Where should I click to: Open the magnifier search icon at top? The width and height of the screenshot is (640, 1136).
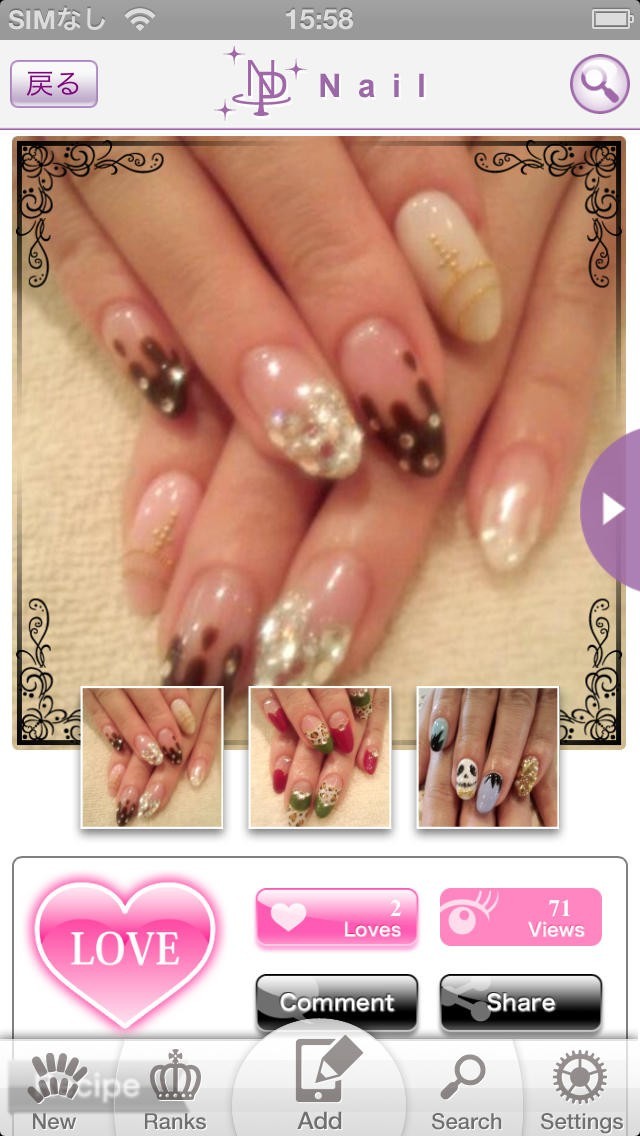(x=599, y=84)
